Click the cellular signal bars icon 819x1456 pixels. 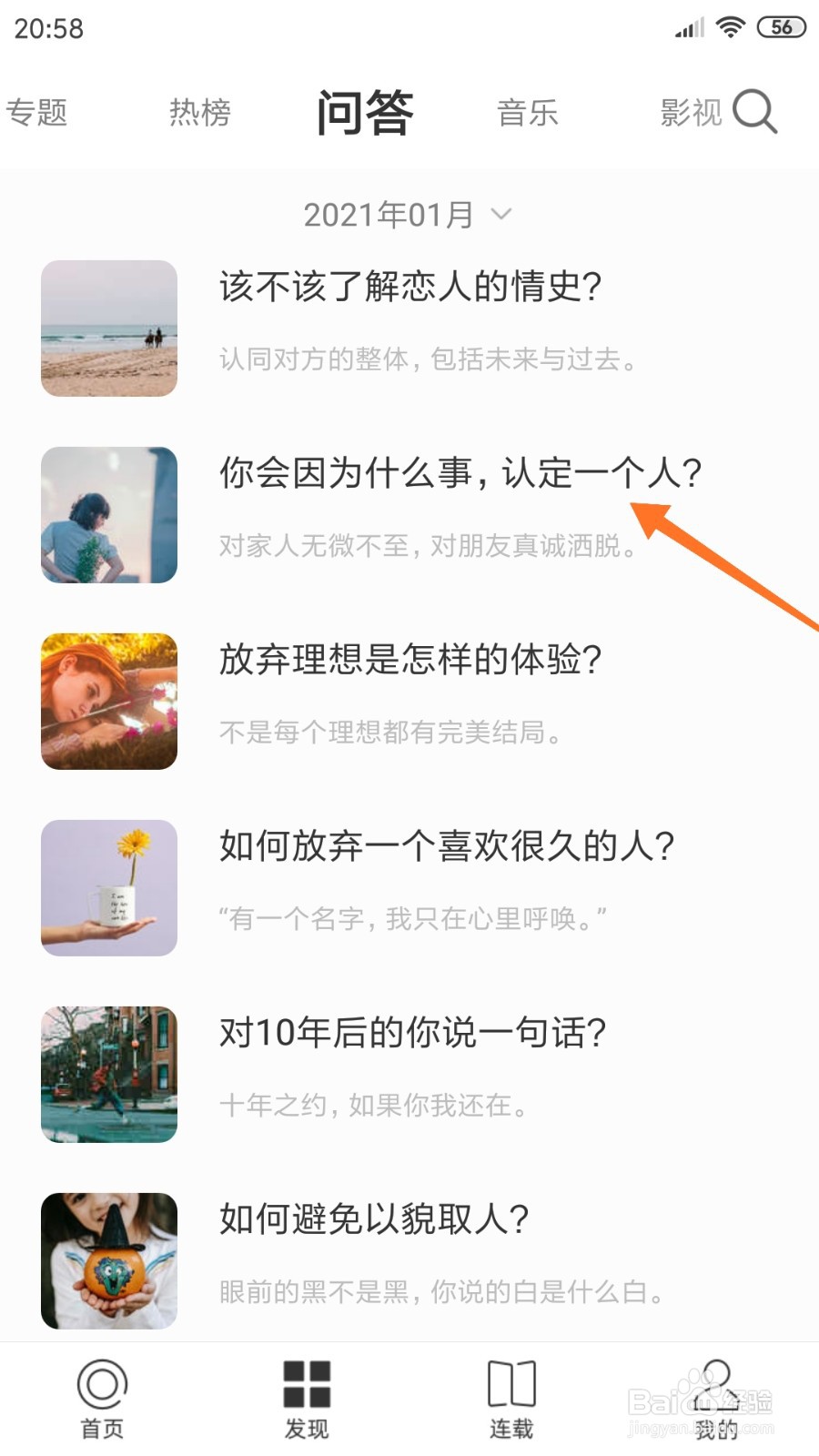click(689, 27)
